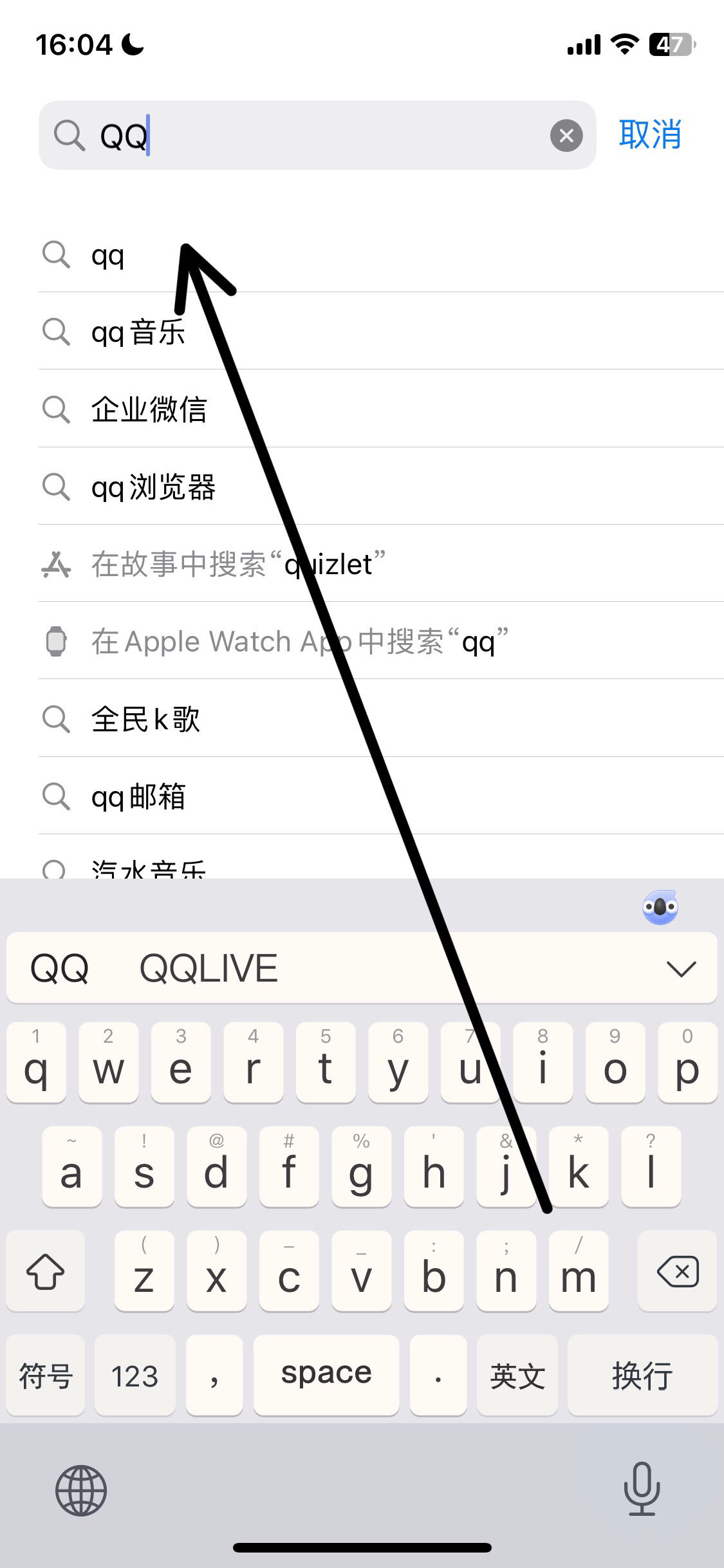Viewport: 724px width, 1568px height.
Task: Choose QQLIVE keyboard candidate
Action: coord(209,968)
